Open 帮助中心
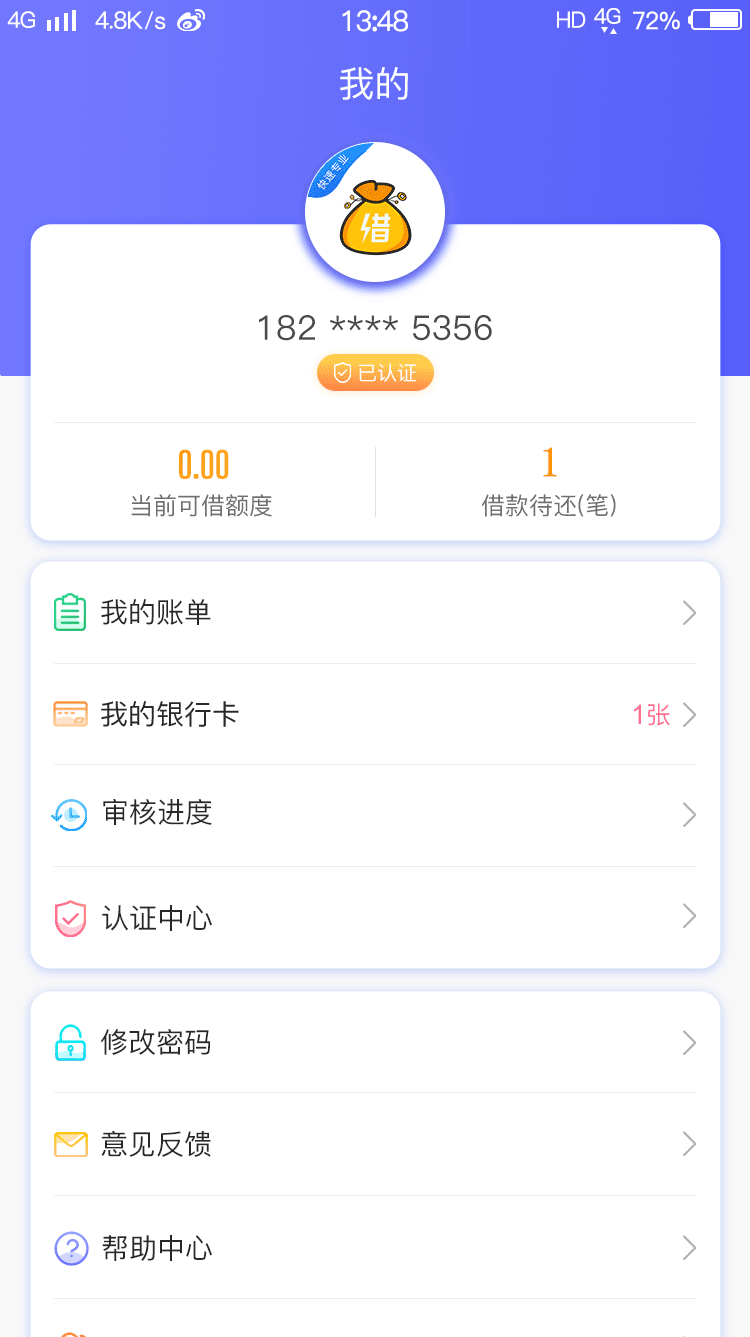Image resolution: width=750 pixels, height=1337 pixels. (x=375, y=1248)
